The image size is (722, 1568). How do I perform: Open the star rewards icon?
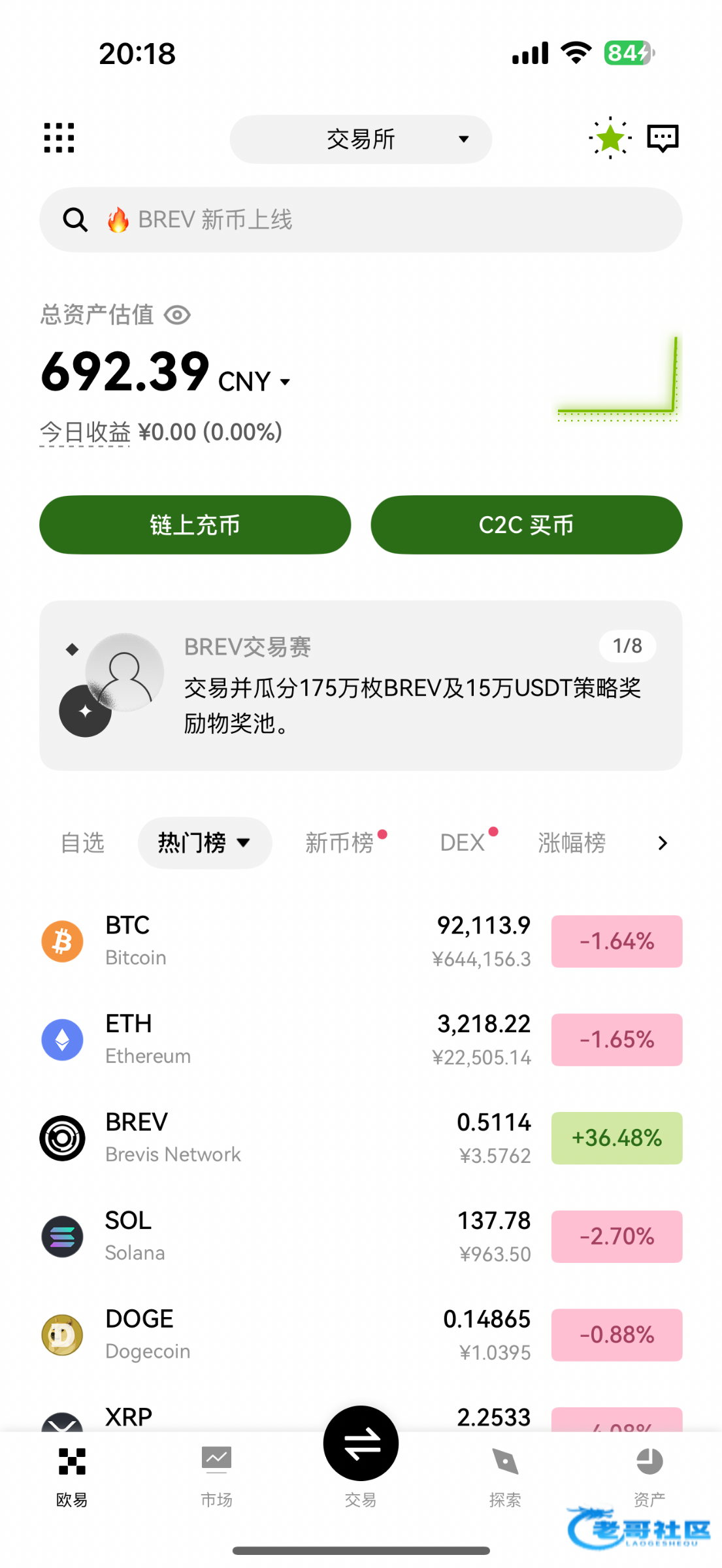coord(610,138)
